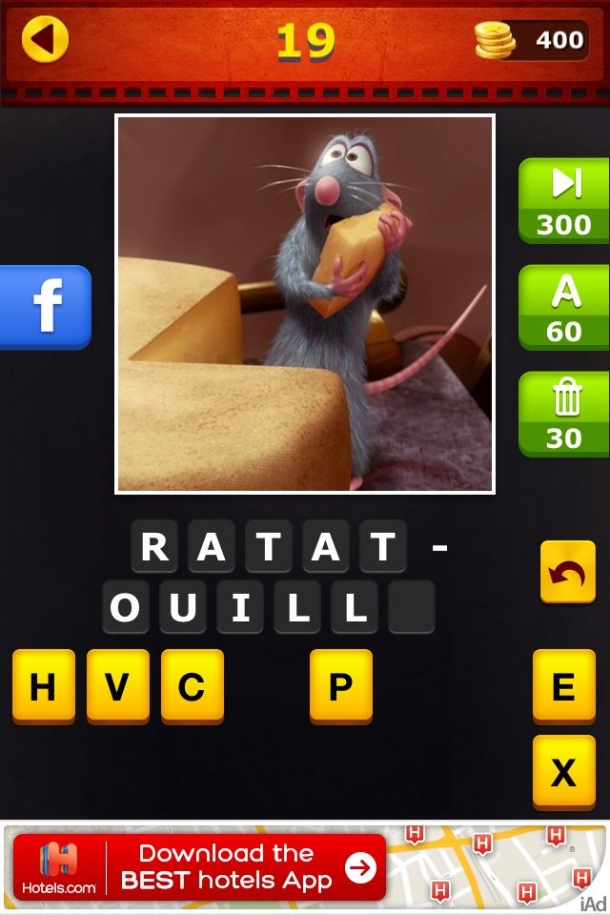610x915 pixels.
Task: Skip this level for 300 coins
Action: click(x=564, y=200)
